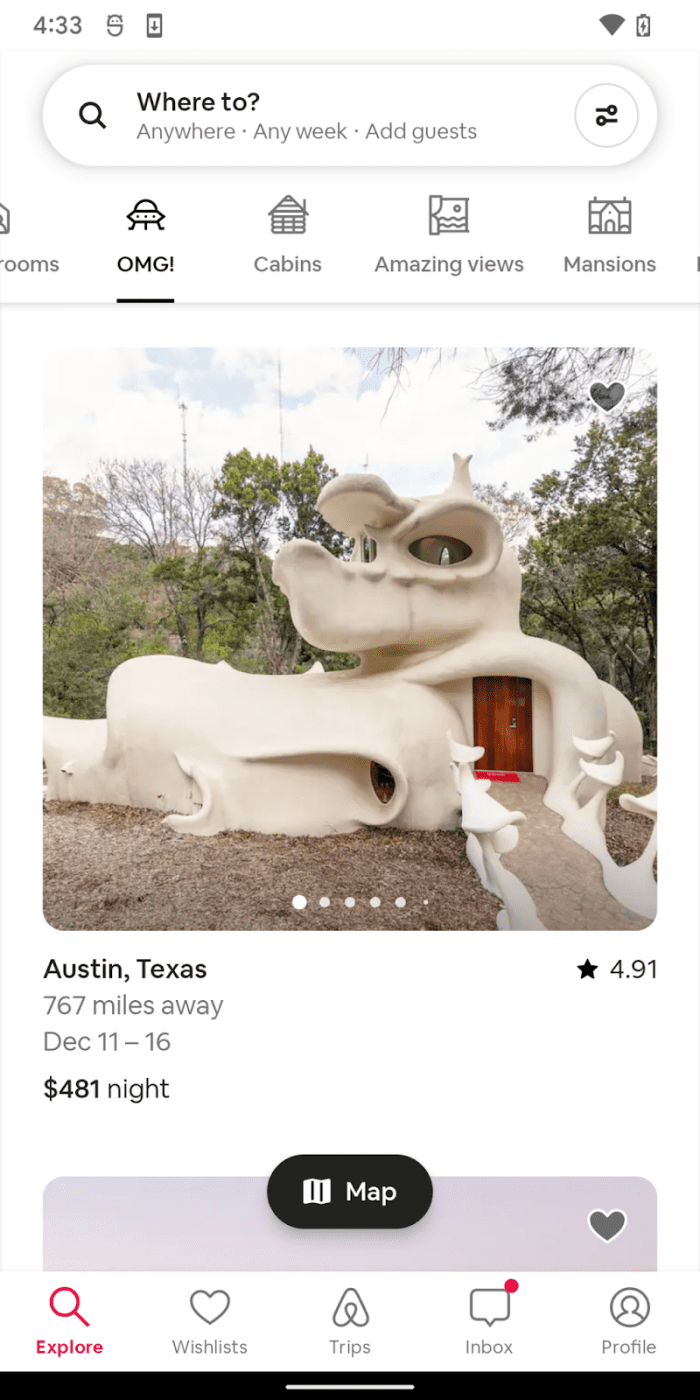
Task: Open the Trips tab
Action: pos(350,1320)
